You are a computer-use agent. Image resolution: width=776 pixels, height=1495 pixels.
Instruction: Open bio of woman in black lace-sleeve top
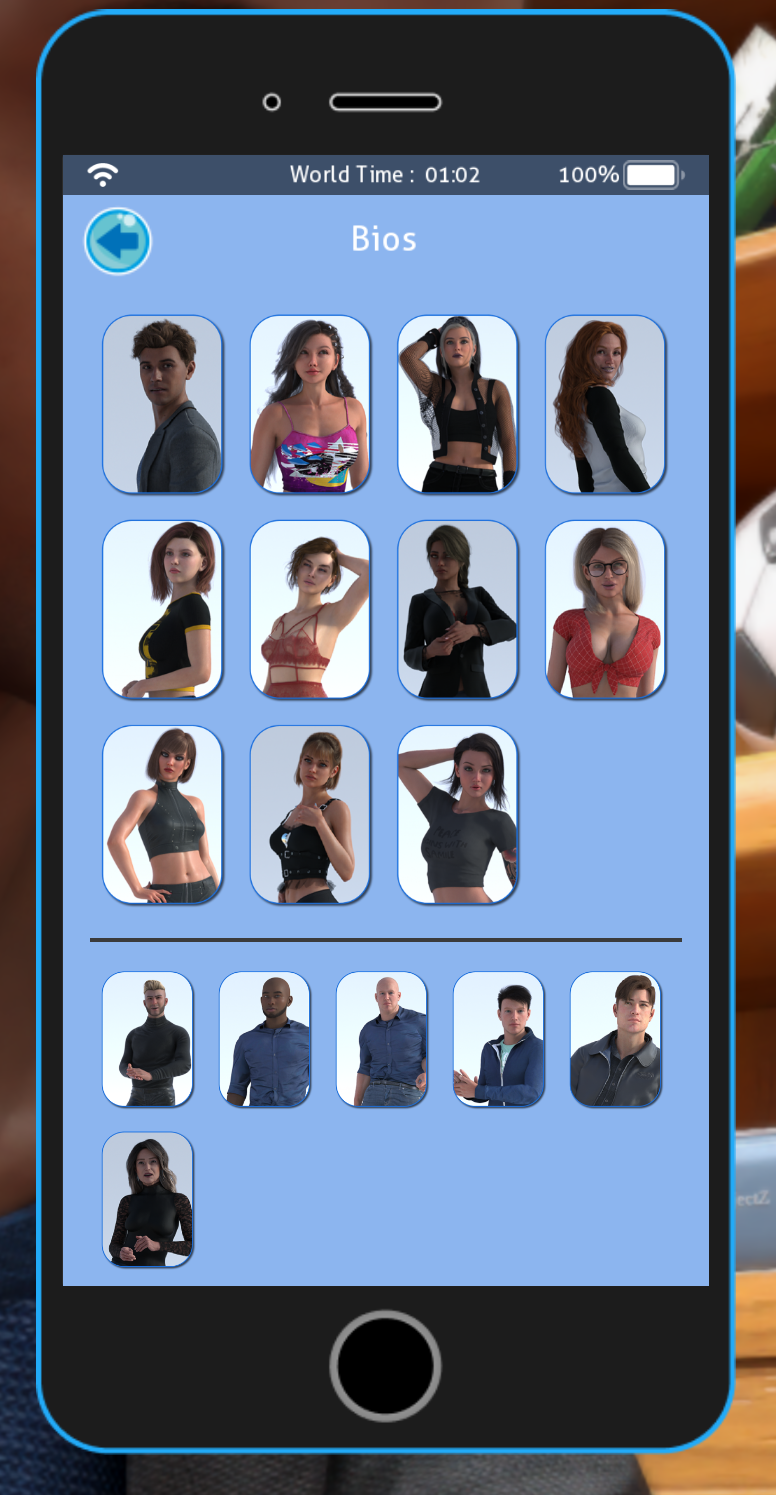(x=148, y=1199)
